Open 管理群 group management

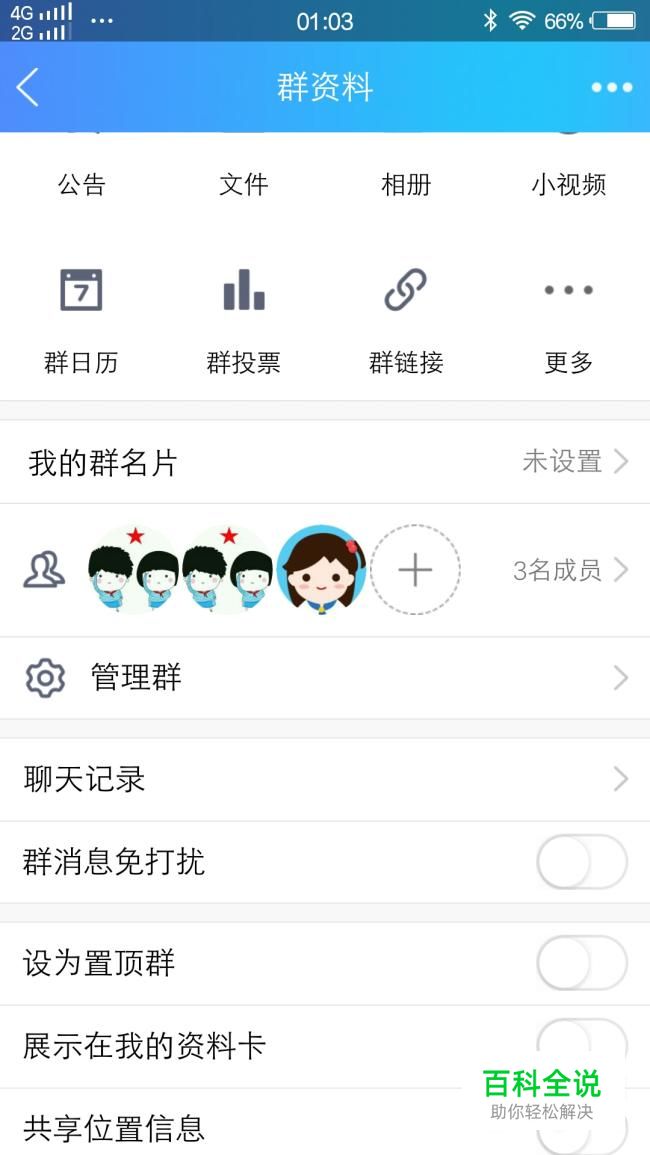(325, 678)
